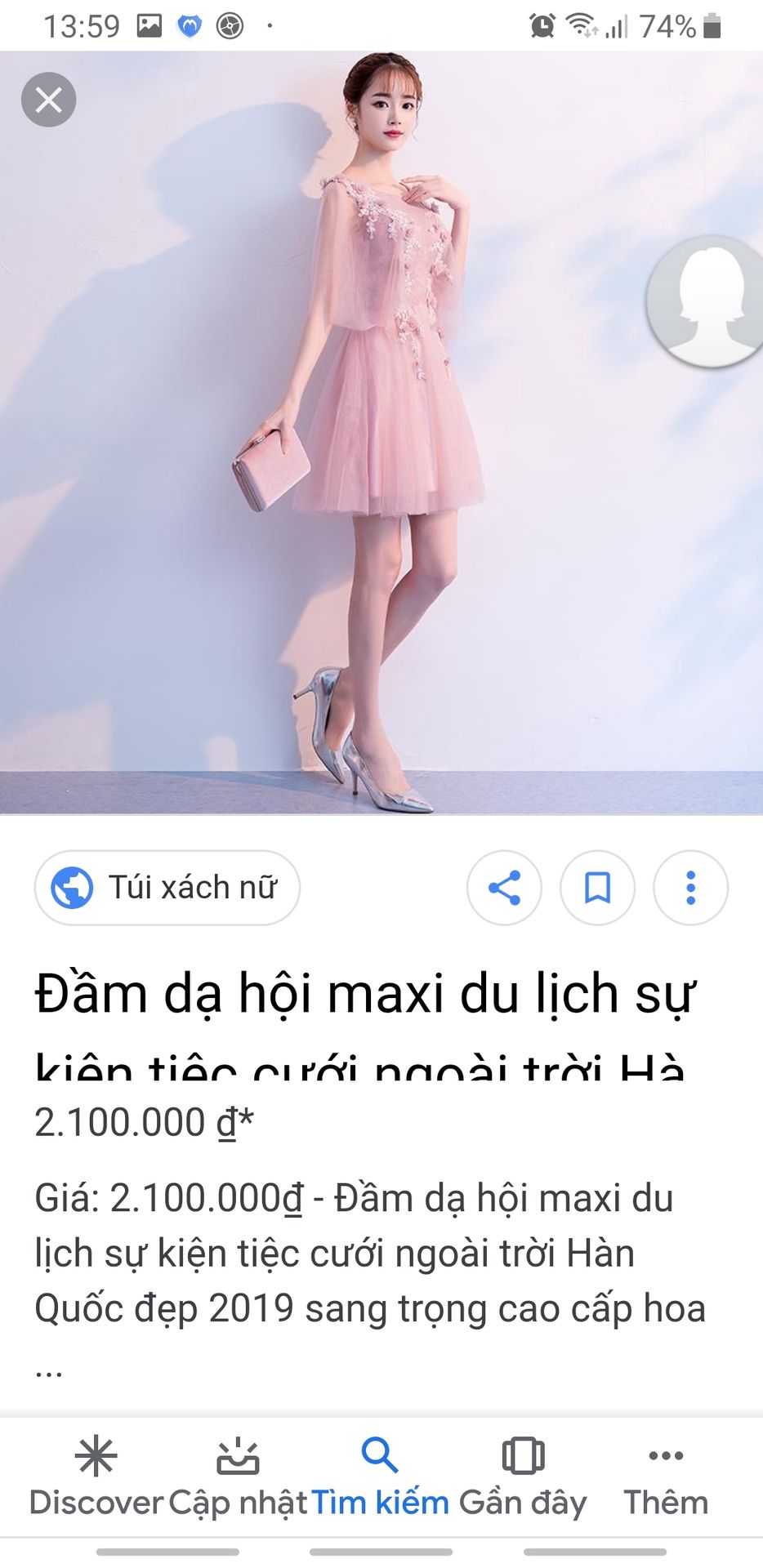
Task: Open the pink dress image full view
Action: [381, 433]
